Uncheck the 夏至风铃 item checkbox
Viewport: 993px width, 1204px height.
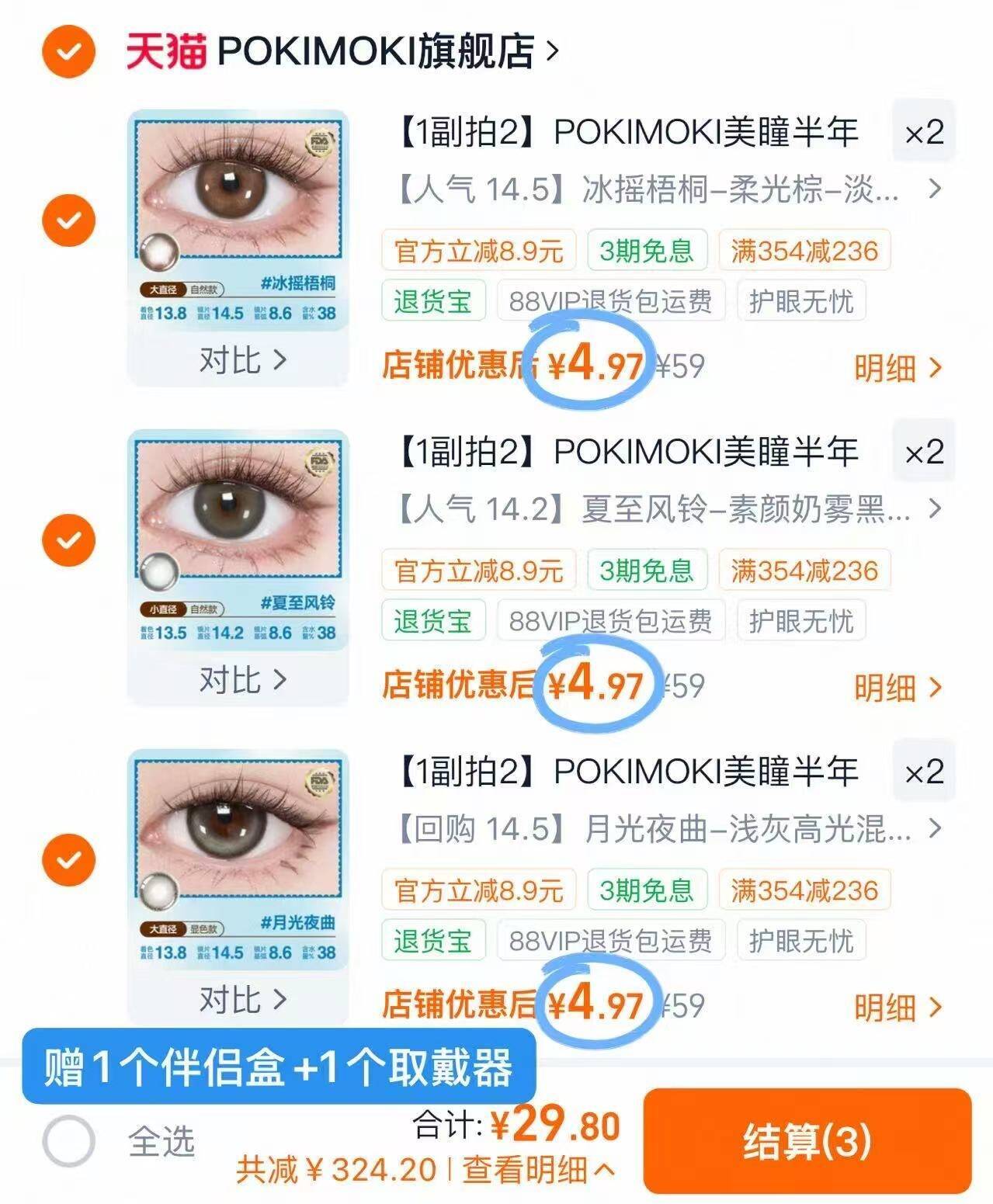[x=69, y=540]
